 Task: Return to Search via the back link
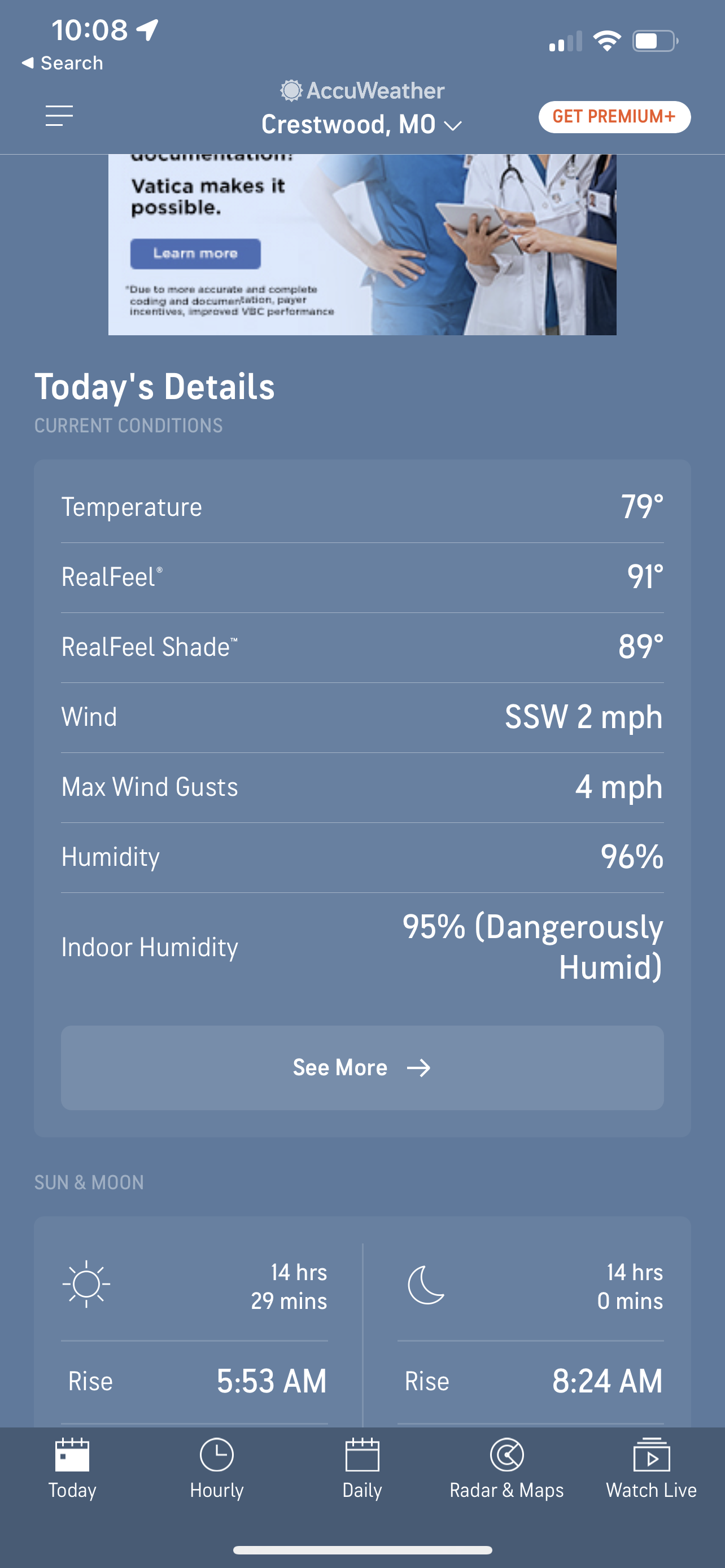[x=63, y=63]
